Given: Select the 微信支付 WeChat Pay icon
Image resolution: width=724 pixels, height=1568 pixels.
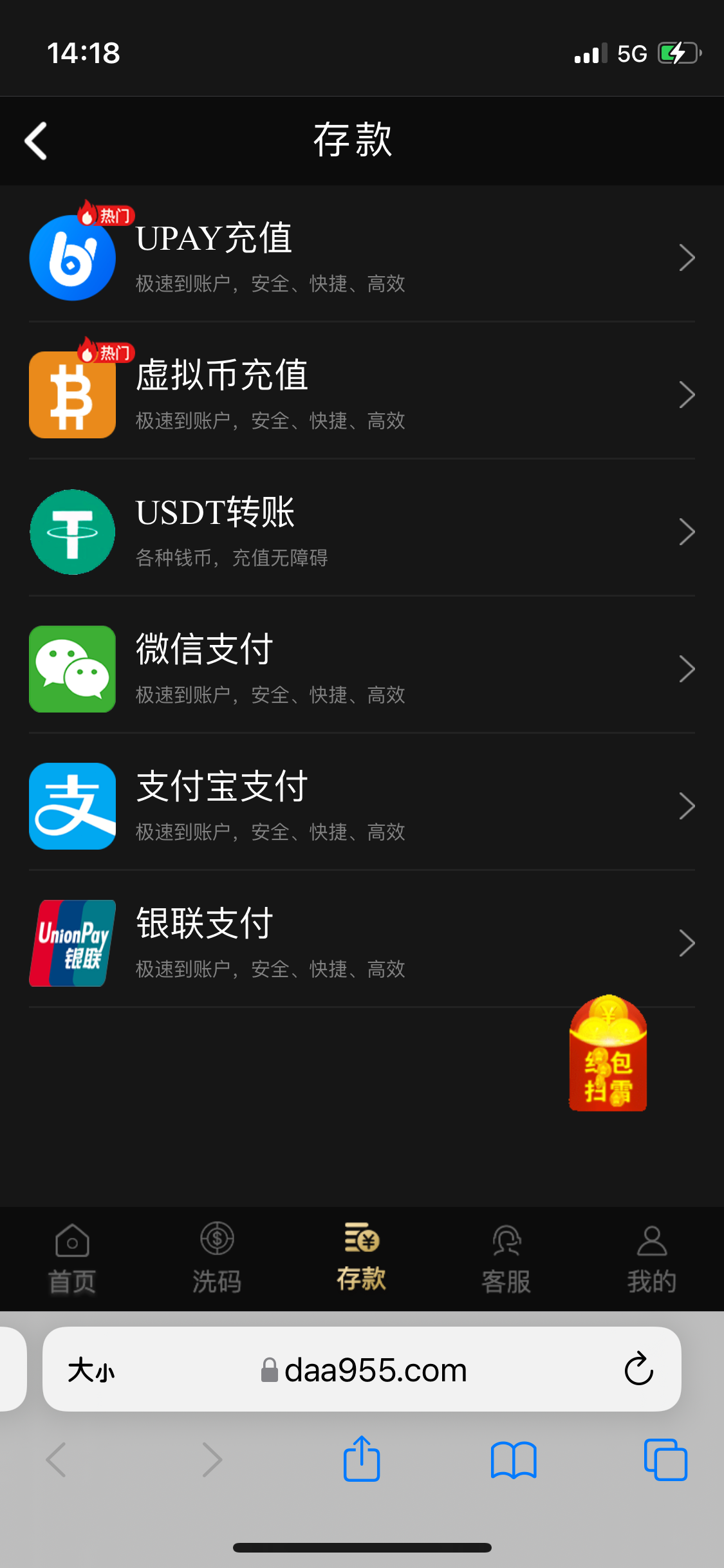Looking at the screenshot, I should tap(72, 669).
